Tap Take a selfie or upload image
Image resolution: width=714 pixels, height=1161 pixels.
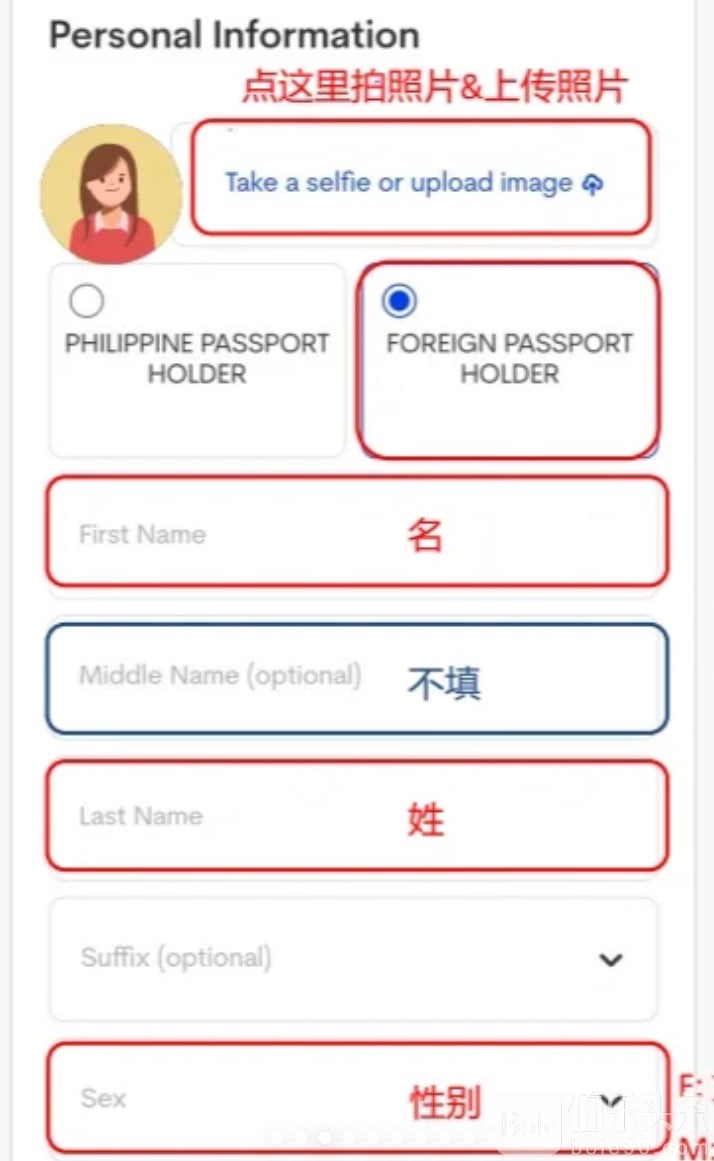(x=413, y=183)
